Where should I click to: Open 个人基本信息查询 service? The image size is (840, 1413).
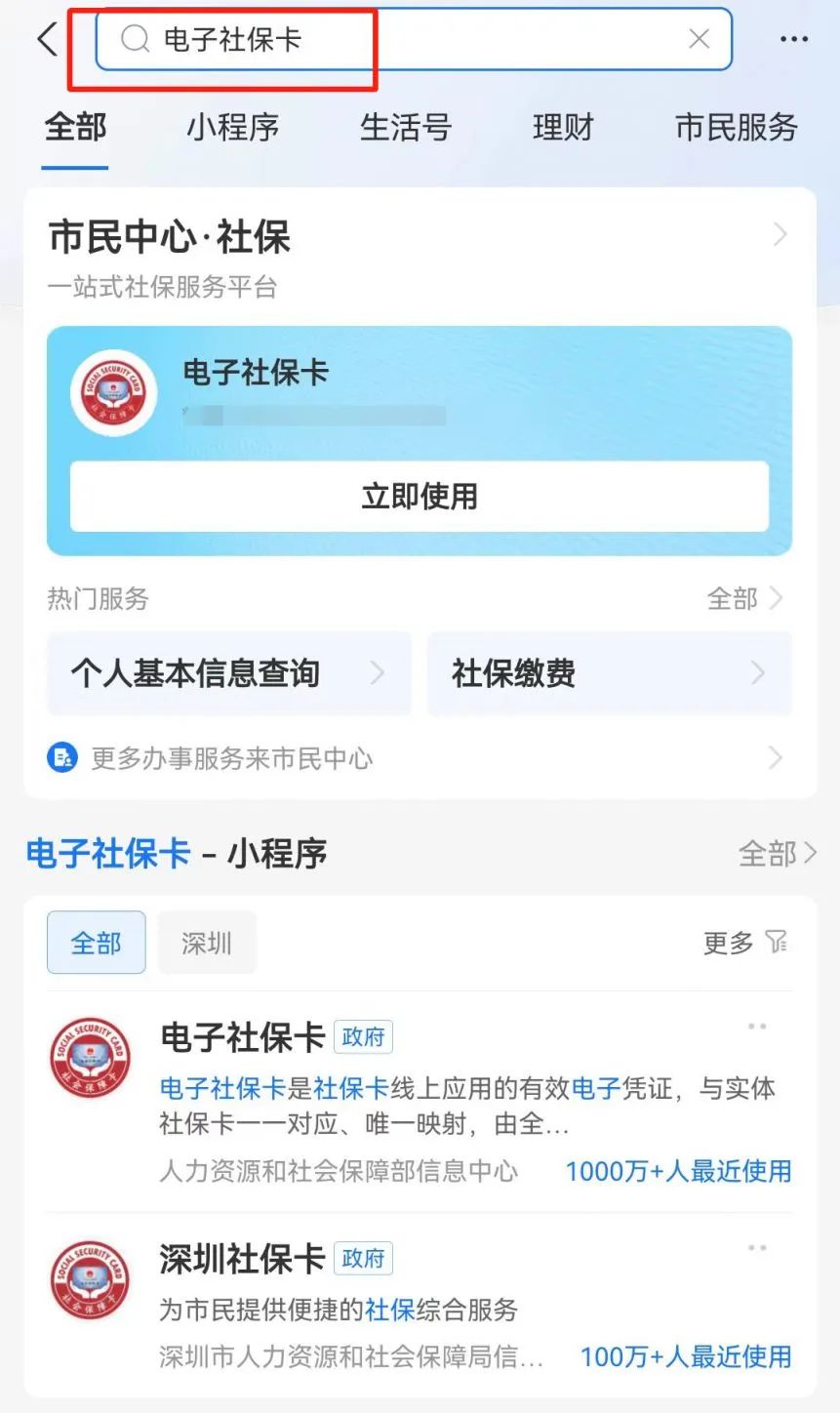point(229,673)
